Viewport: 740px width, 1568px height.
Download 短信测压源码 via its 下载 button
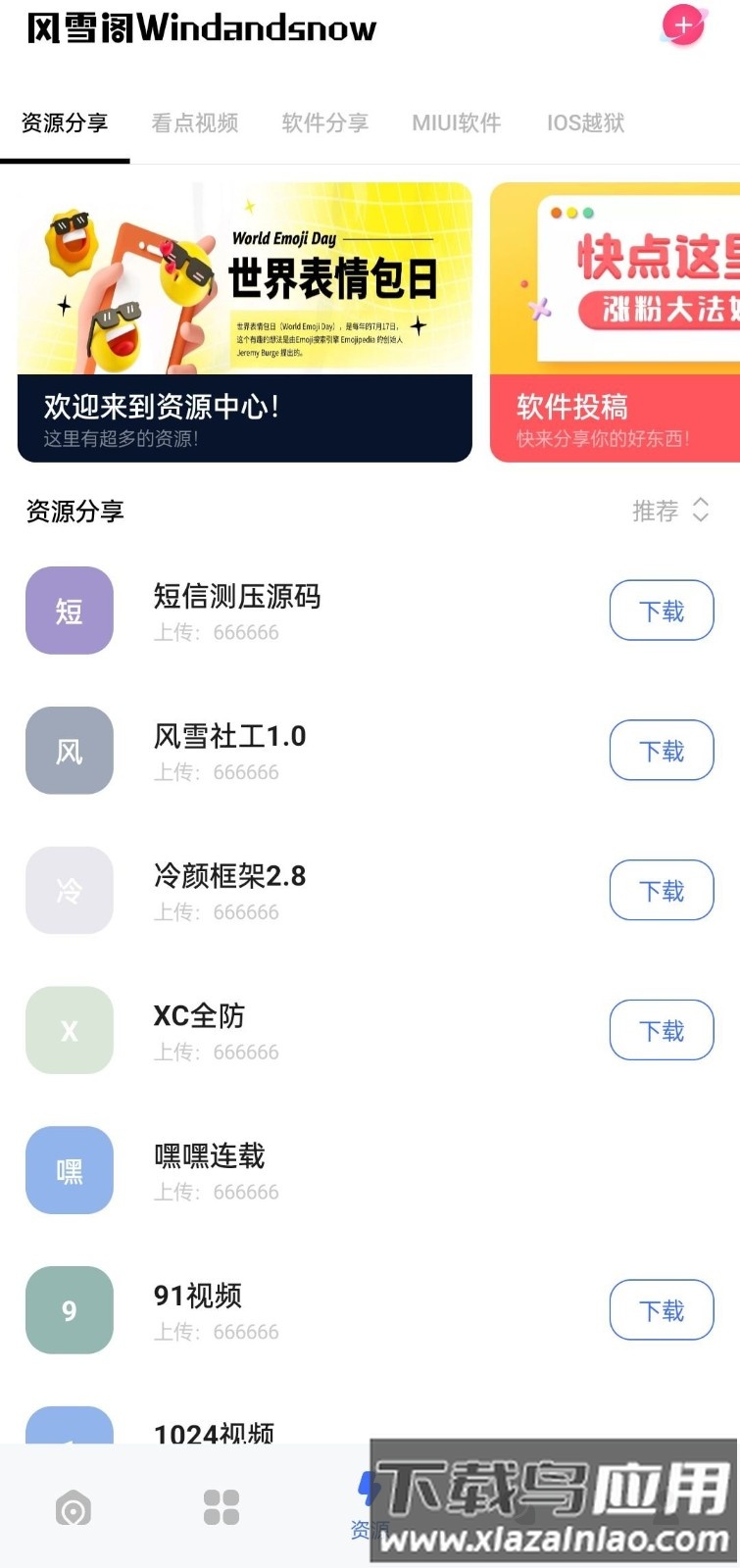pyautogui.click(x=662, y=610)
